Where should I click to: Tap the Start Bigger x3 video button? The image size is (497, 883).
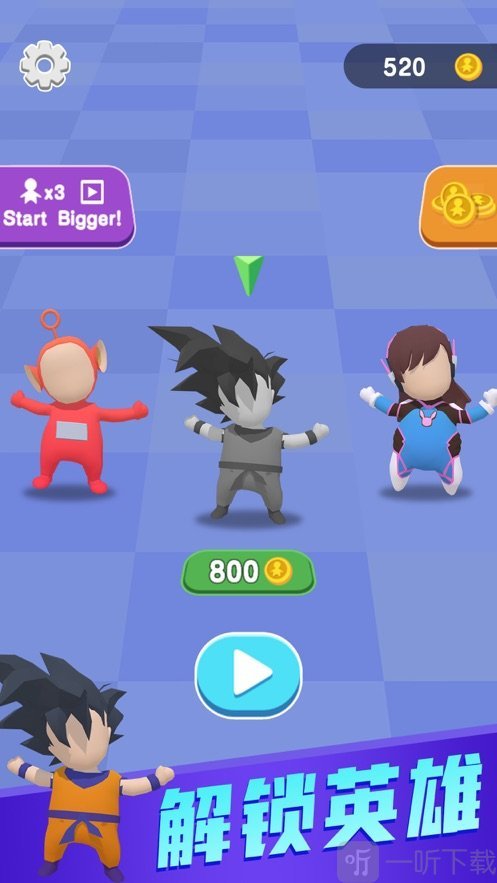coord(66,207)
